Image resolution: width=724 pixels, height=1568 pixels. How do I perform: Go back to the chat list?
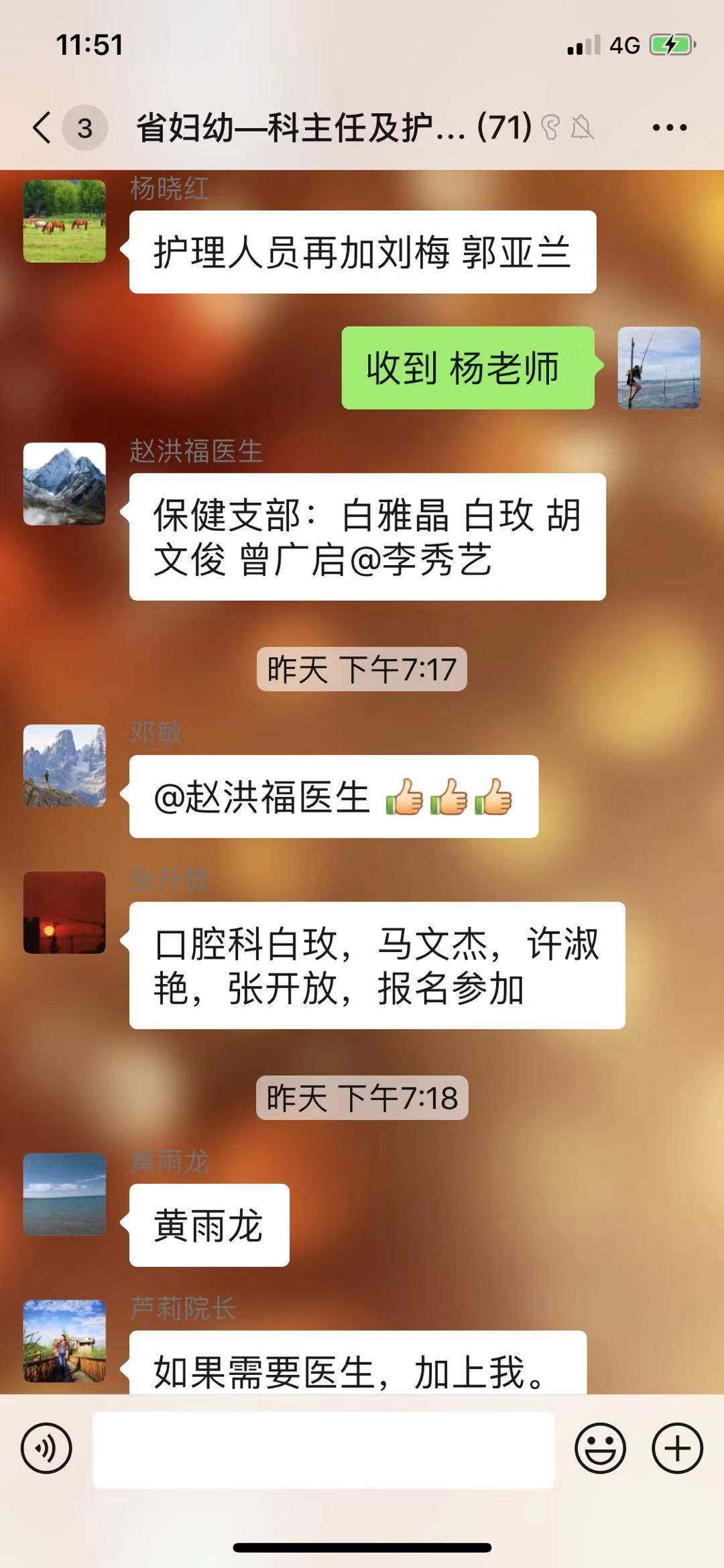click(42, 127)
